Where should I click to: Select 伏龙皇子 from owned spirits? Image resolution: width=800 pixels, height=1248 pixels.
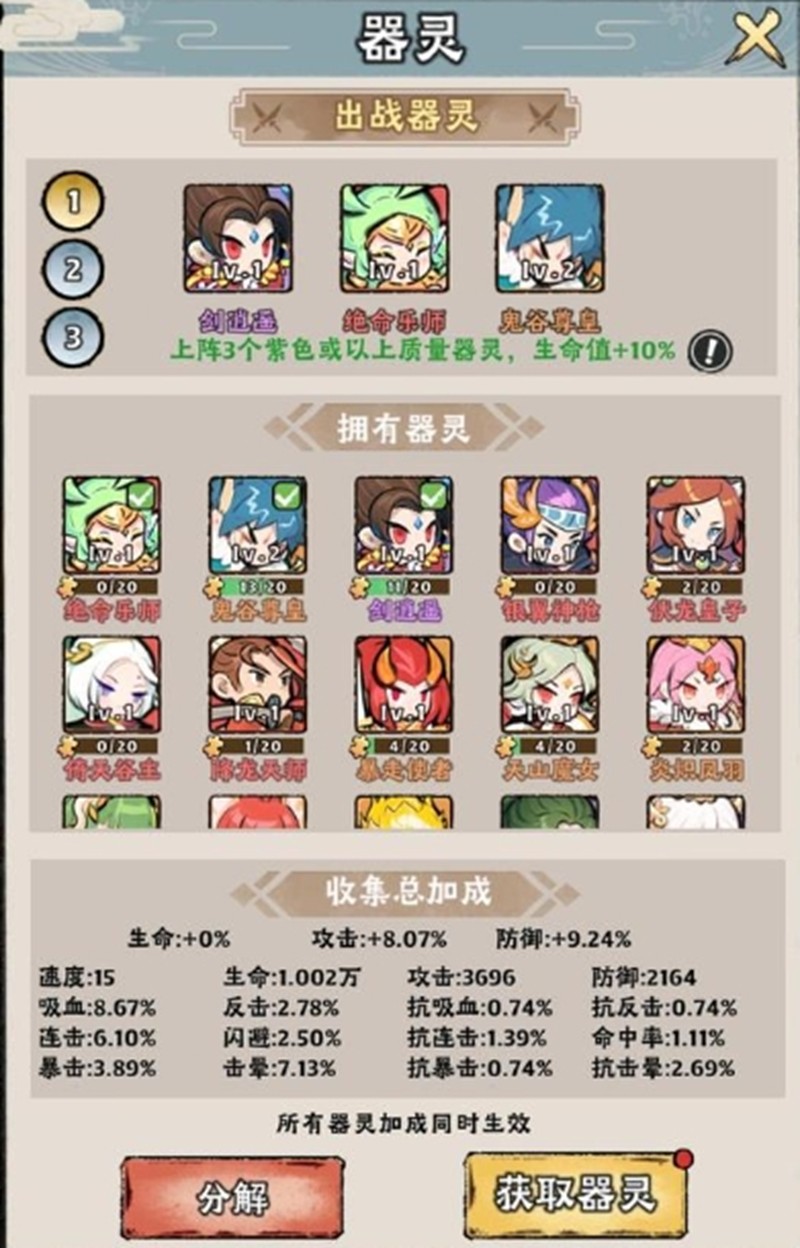click(696, 525)
